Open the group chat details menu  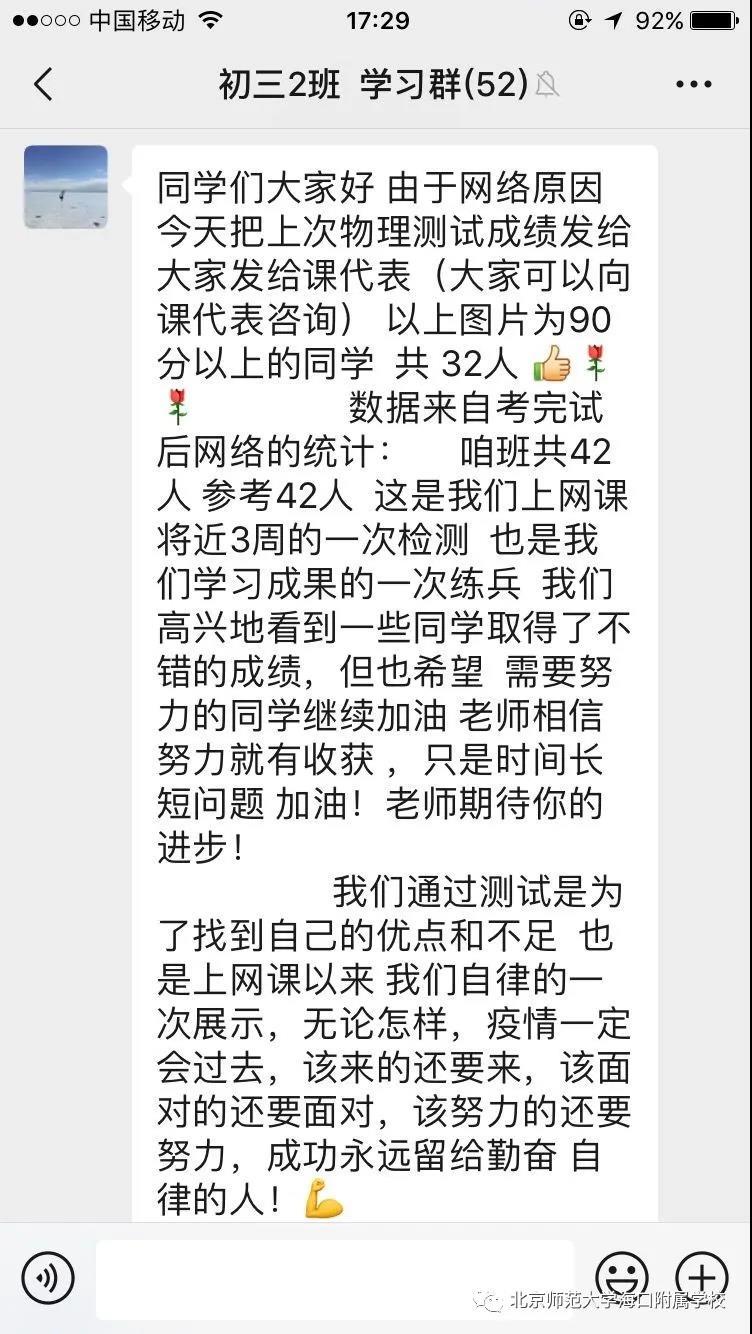pos(693,85)
